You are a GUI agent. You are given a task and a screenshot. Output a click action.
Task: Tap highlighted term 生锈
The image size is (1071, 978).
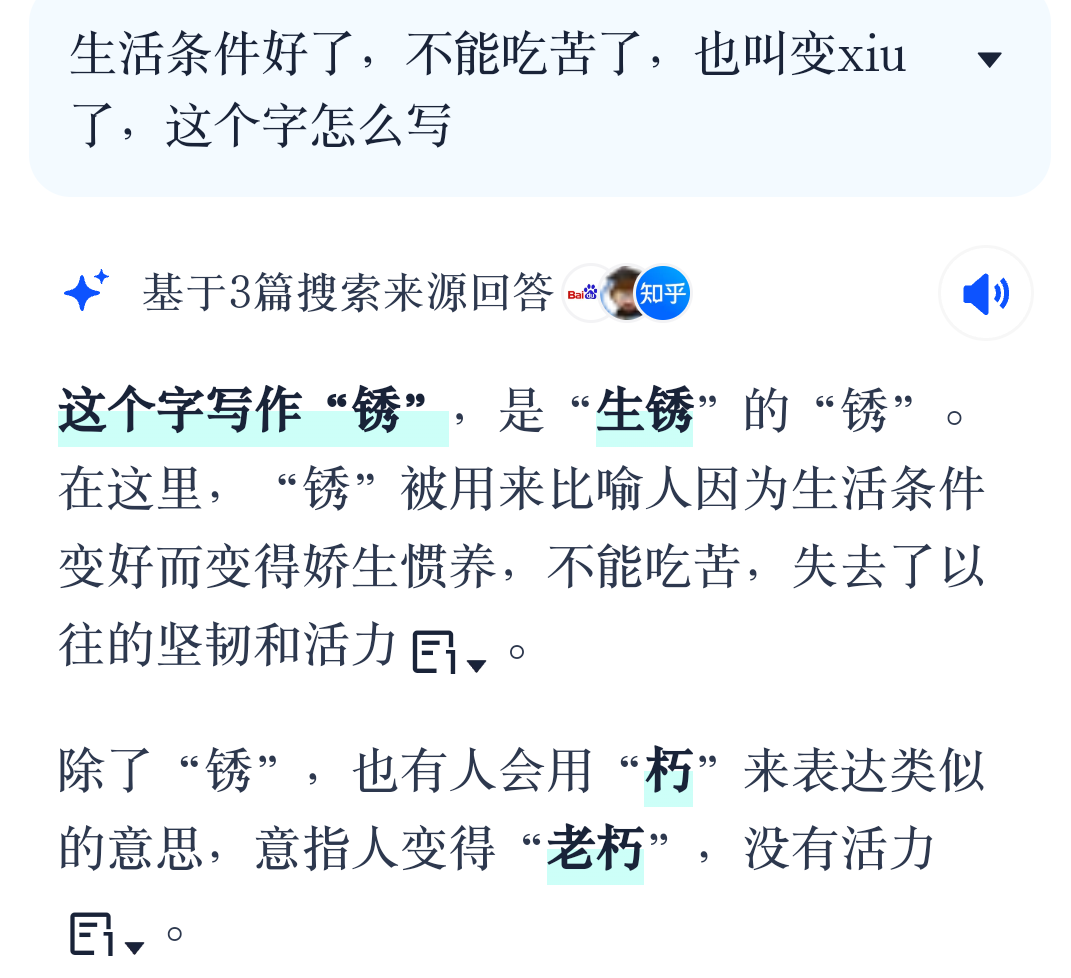click(x=644, y=412)
